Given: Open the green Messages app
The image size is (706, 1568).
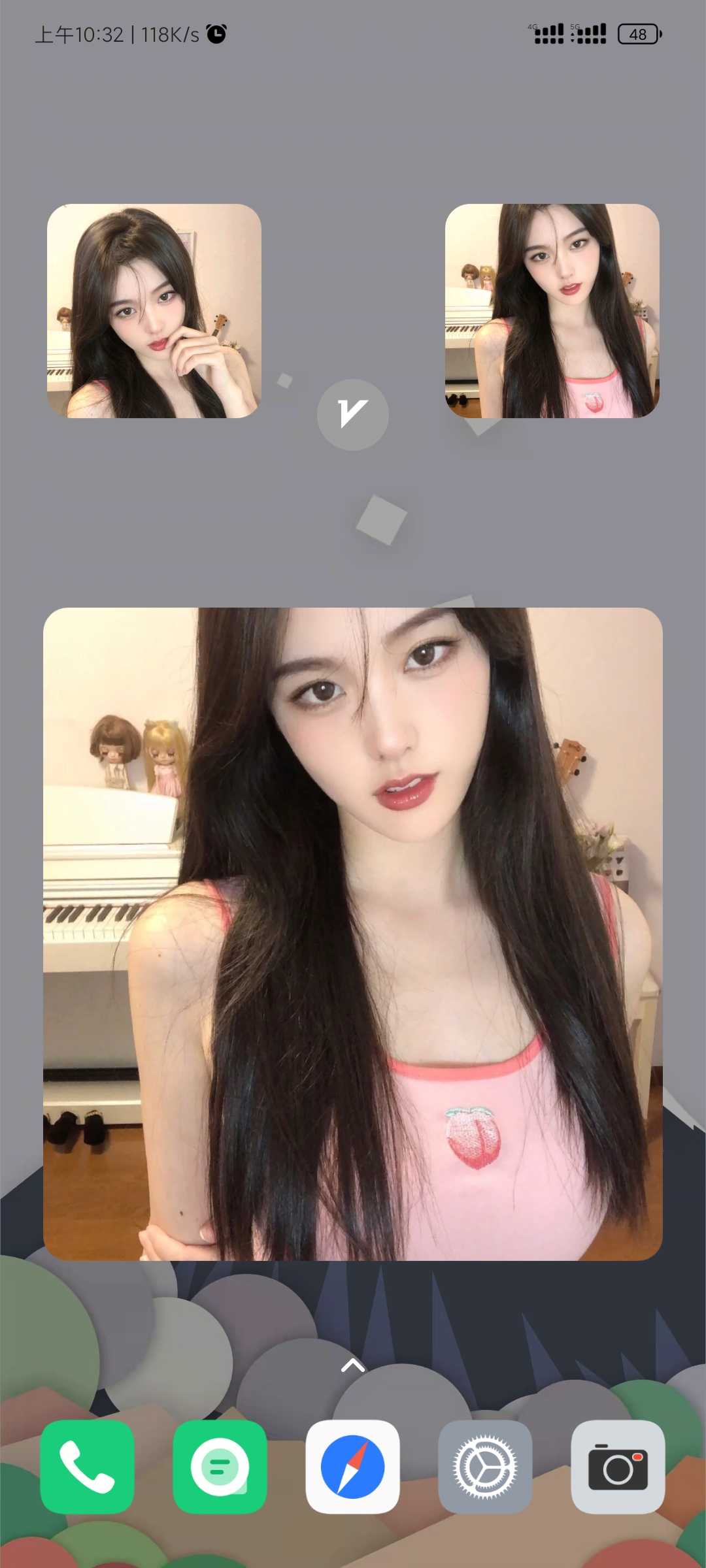Looking at the screenshot, I should (x=220, y=1467).
